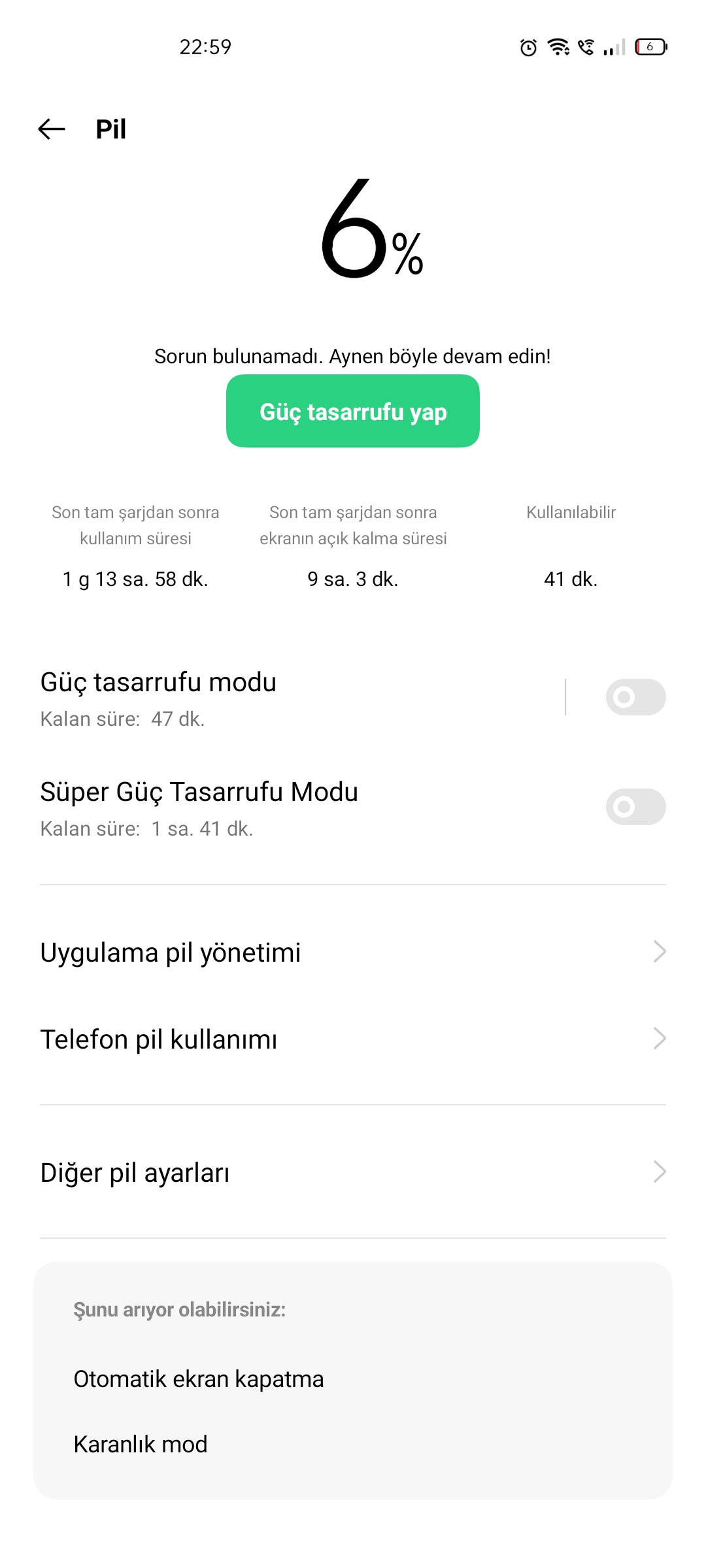Viewport: 706px width, 1568px height.
Task: Enable the Güç tasarrufu modu switch
Action: click(x=635, y=697)
